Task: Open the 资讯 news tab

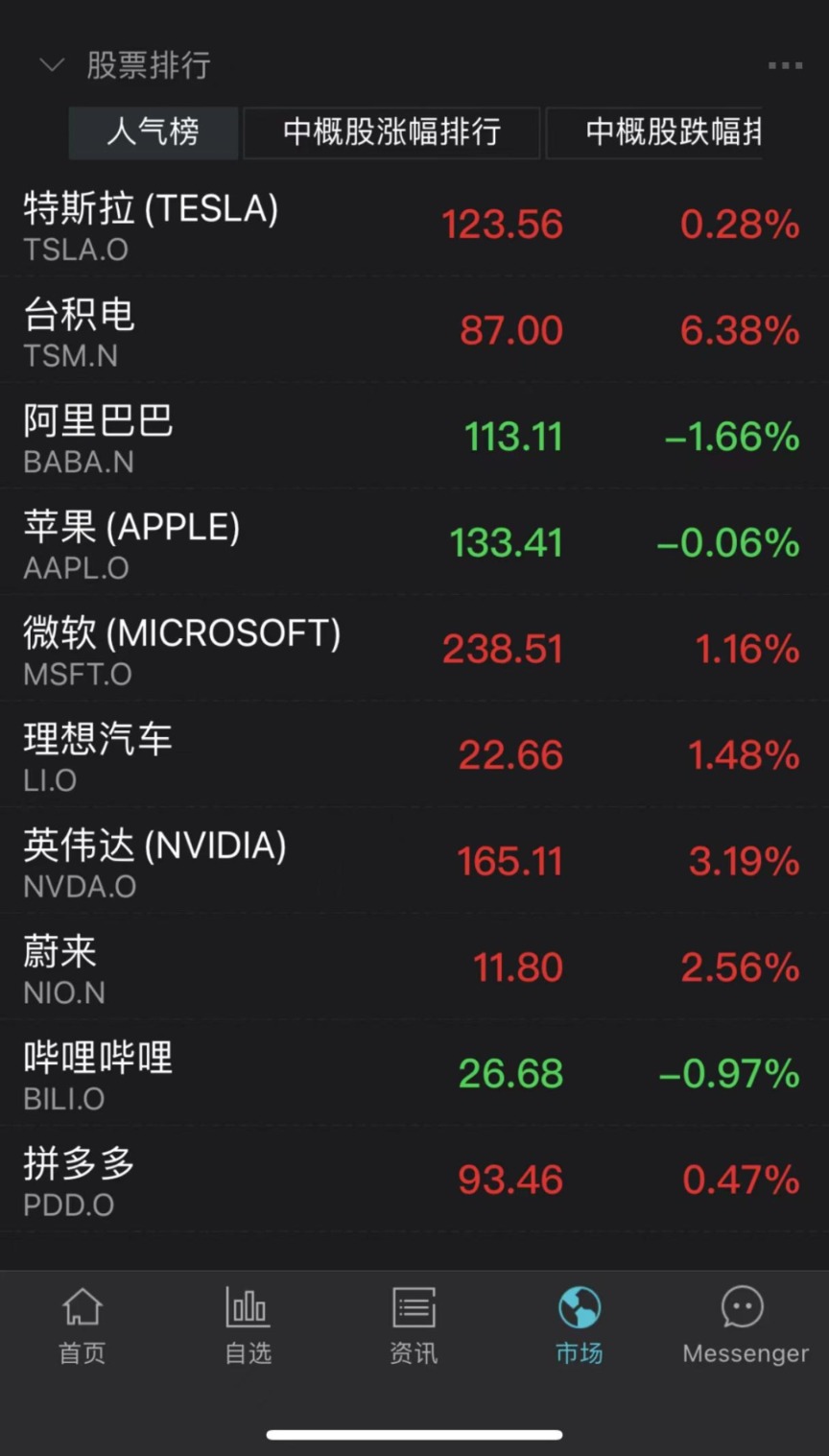Action: pos(414,1325)
